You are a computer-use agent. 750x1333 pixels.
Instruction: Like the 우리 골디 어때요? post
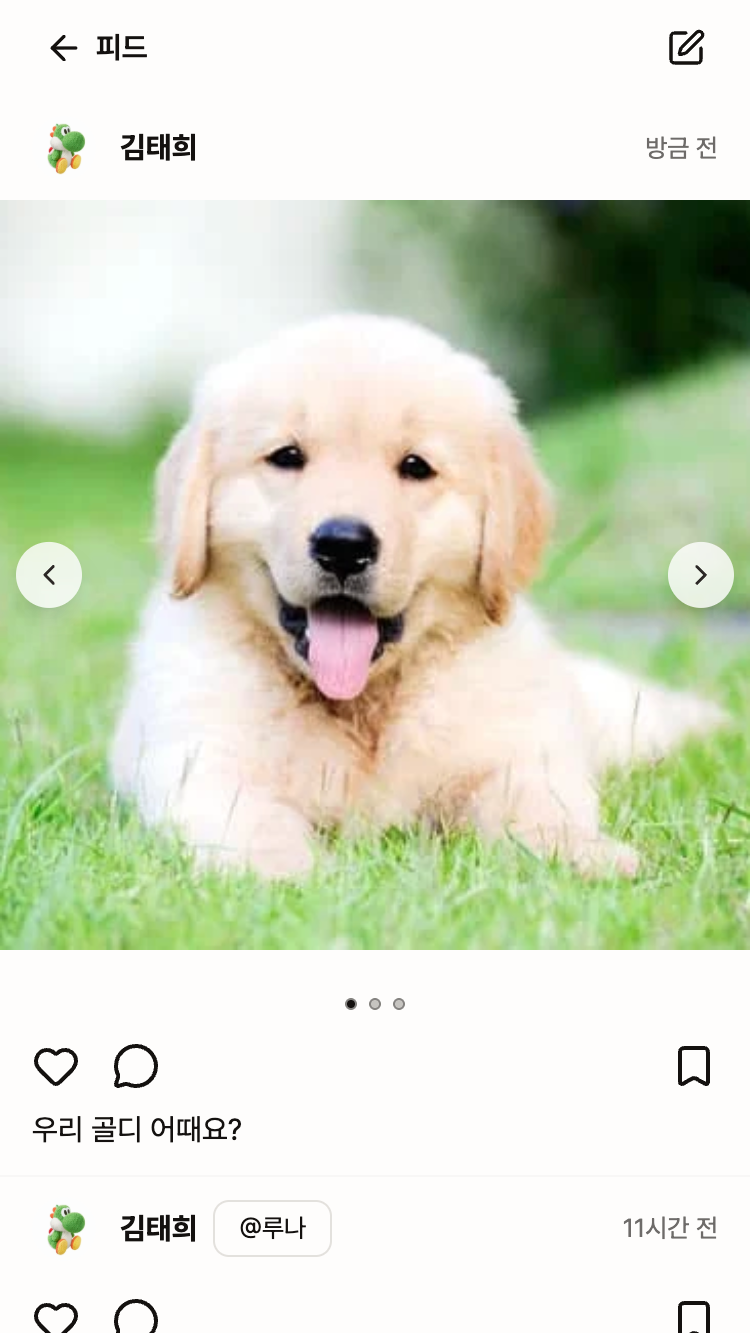(56, 1066)
